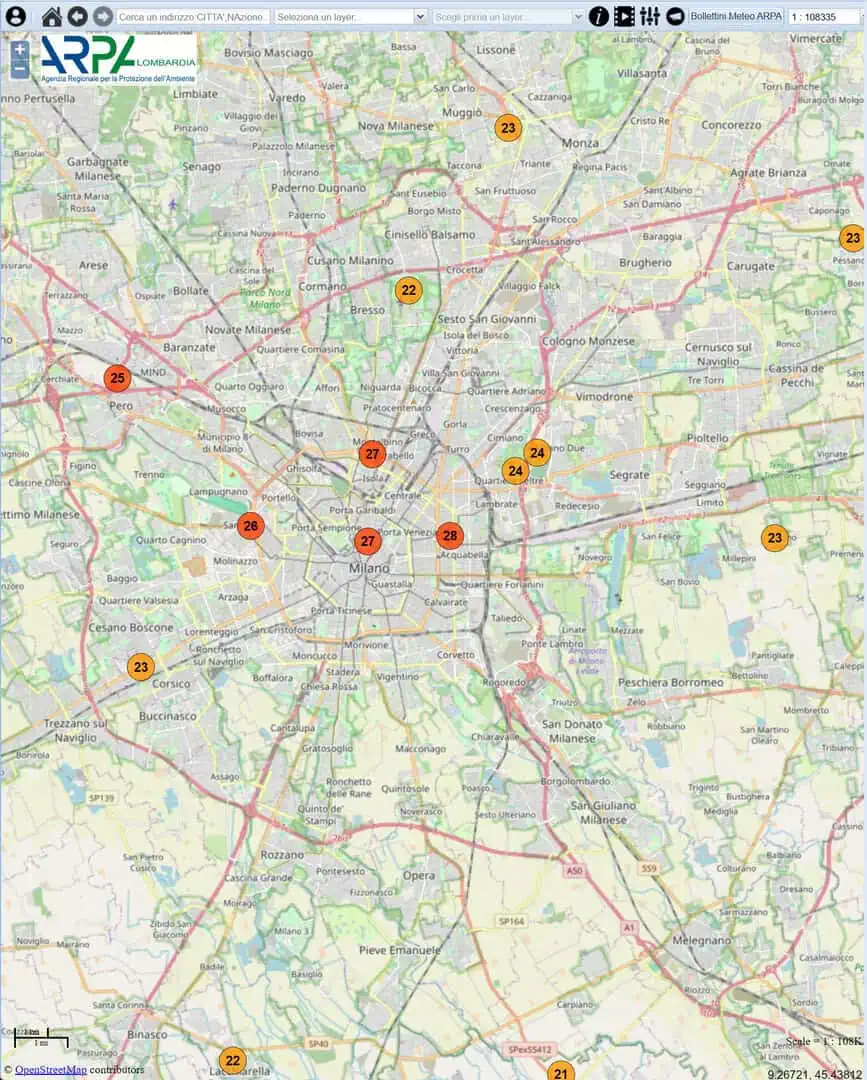Go back with the left arrow button
Viewport: 867px width, 1080px height.
(x=78, y=17)
